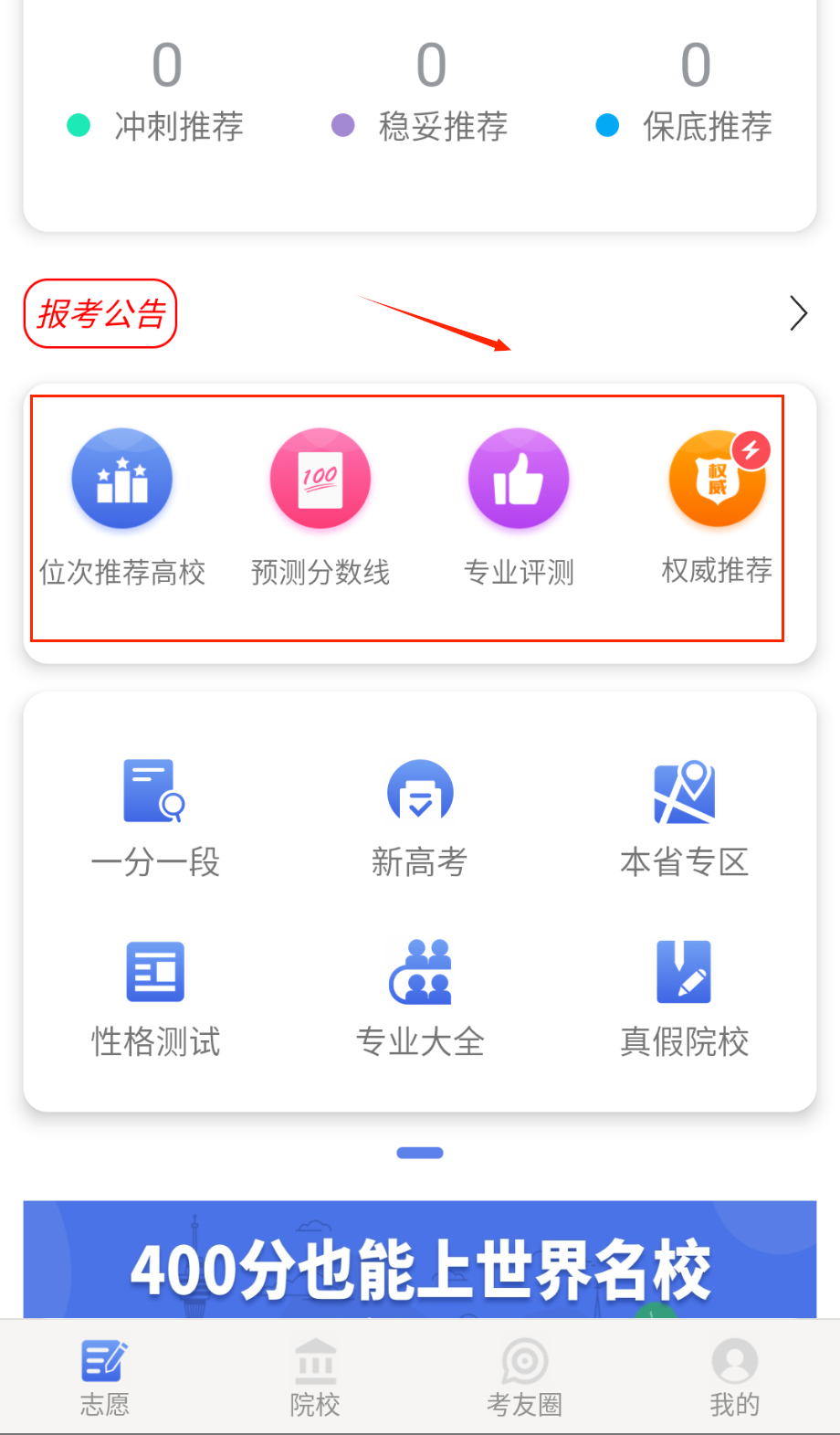Start the 性格测试 test
The image size is (840, 1435).
coord(155,996)
